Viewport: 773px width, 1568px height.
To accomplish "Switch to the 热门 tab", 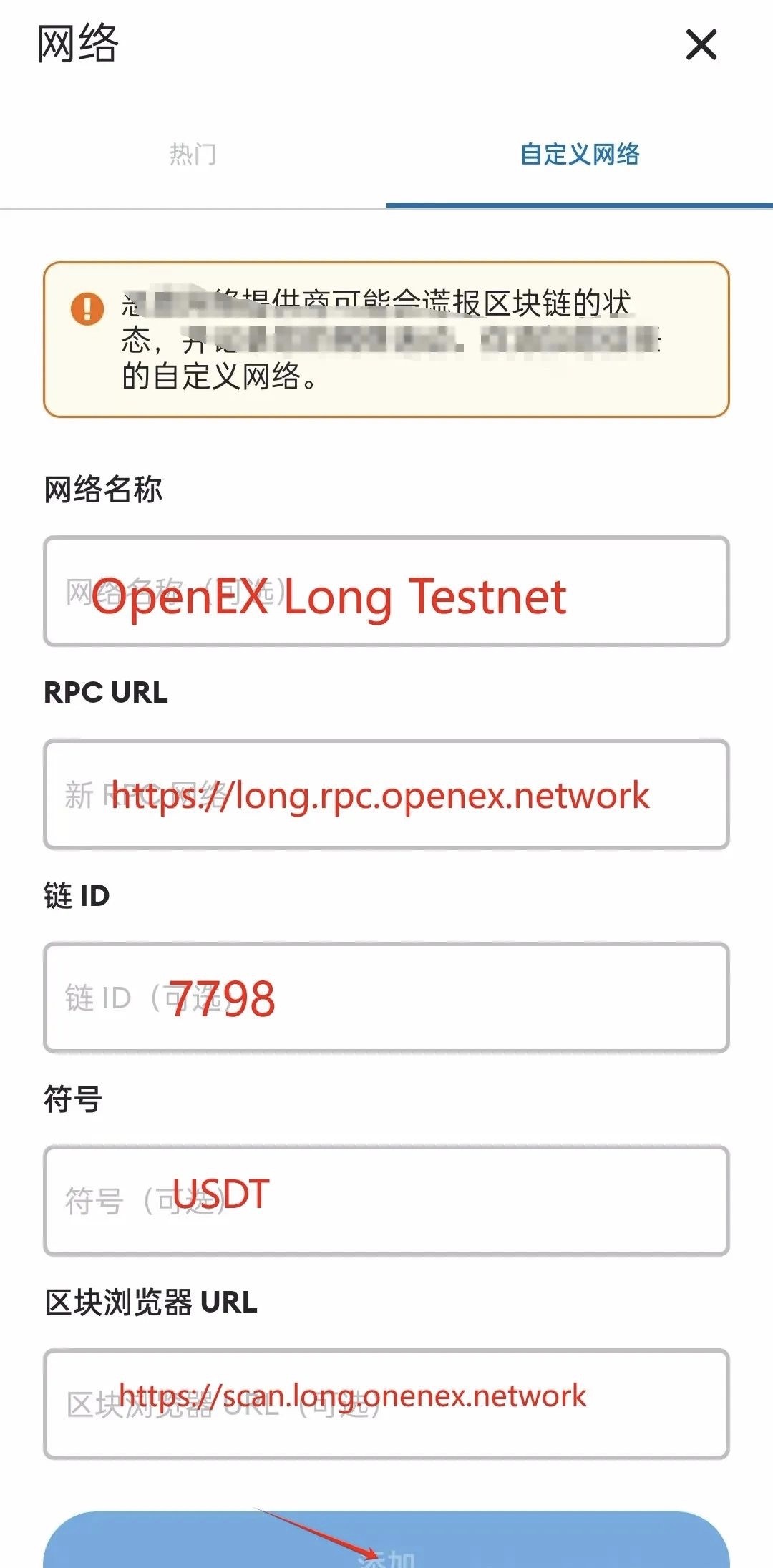I will coord(193,154).
